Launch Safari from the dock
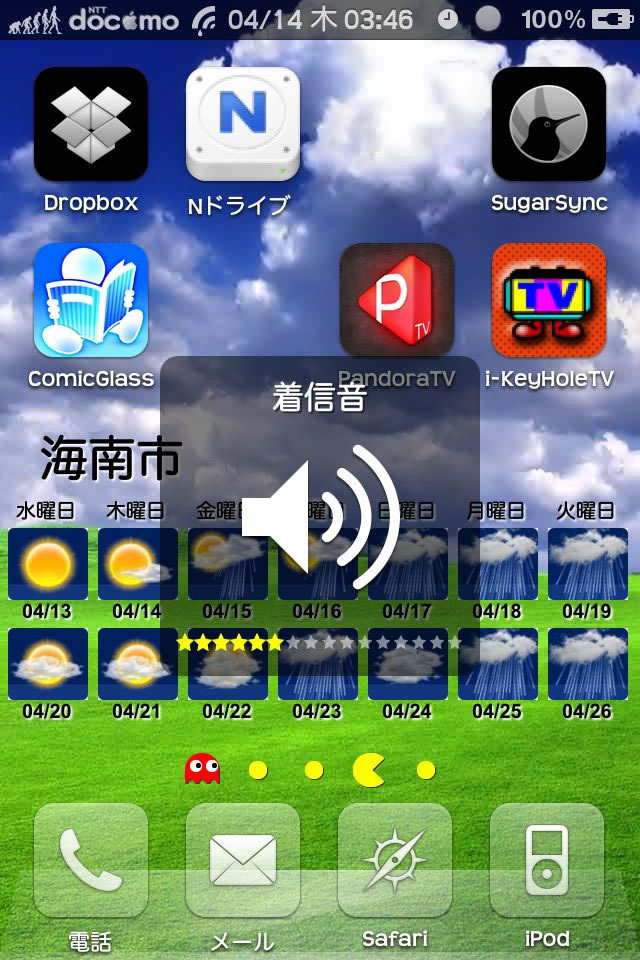Viewport: 640px width, 960px height. coord(395,860)
